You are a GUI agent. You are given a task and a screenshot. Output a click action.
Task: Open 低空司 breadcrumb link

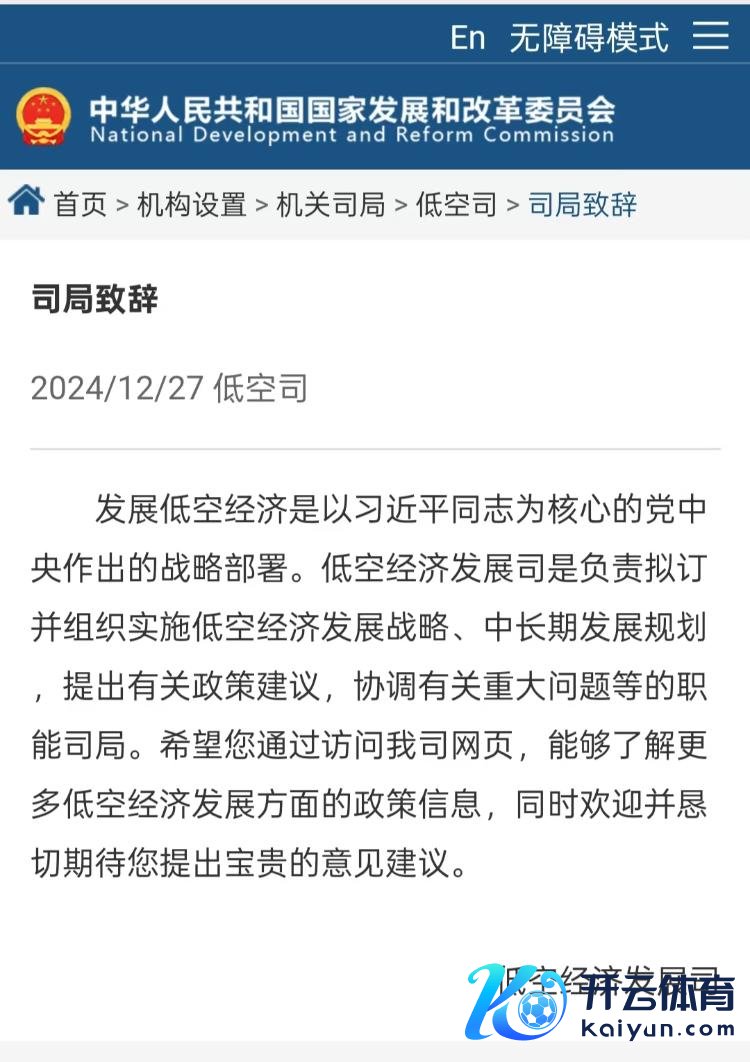coord(456,205)
